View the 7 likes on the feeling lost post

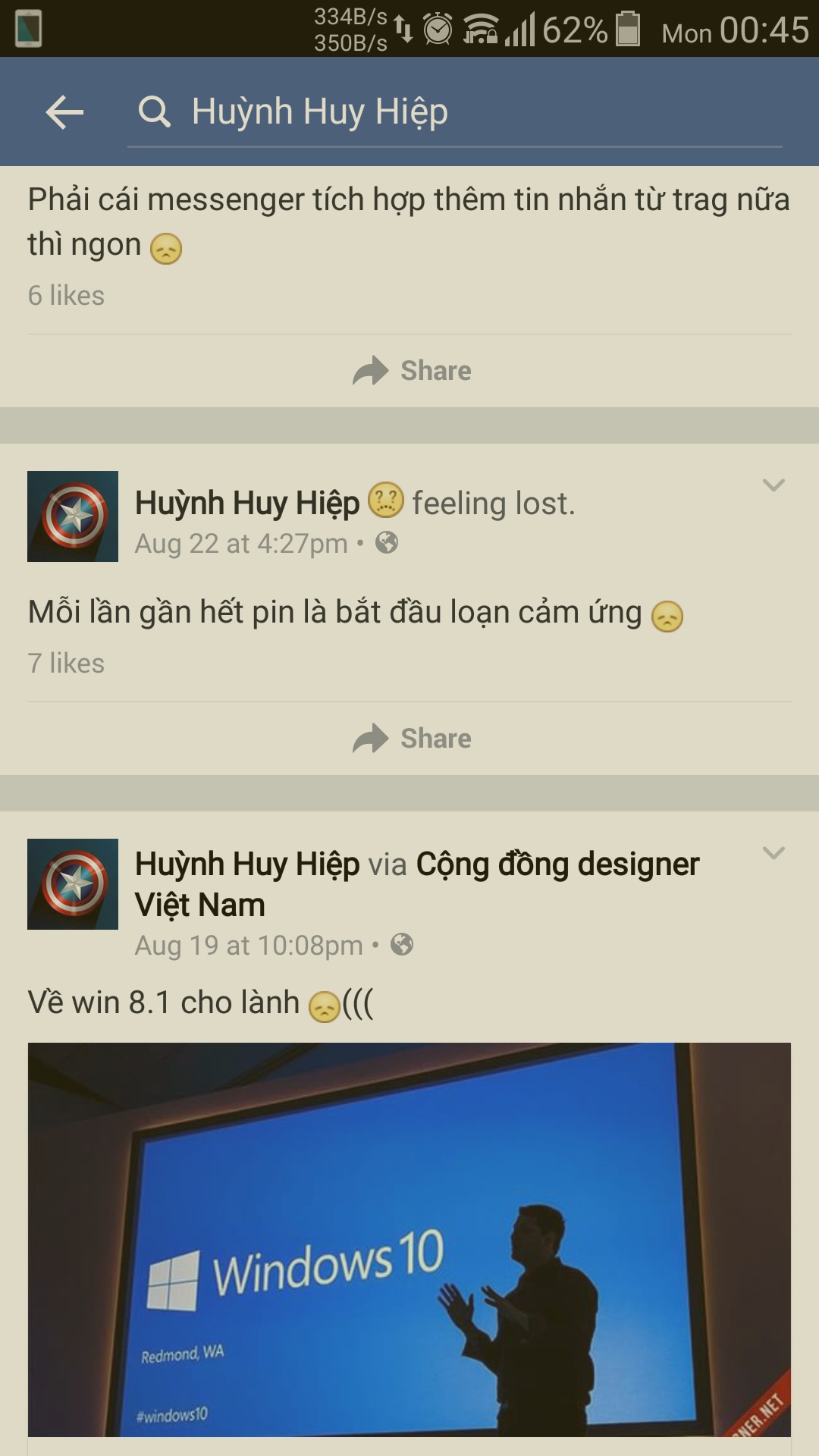(x=66, y=664)
